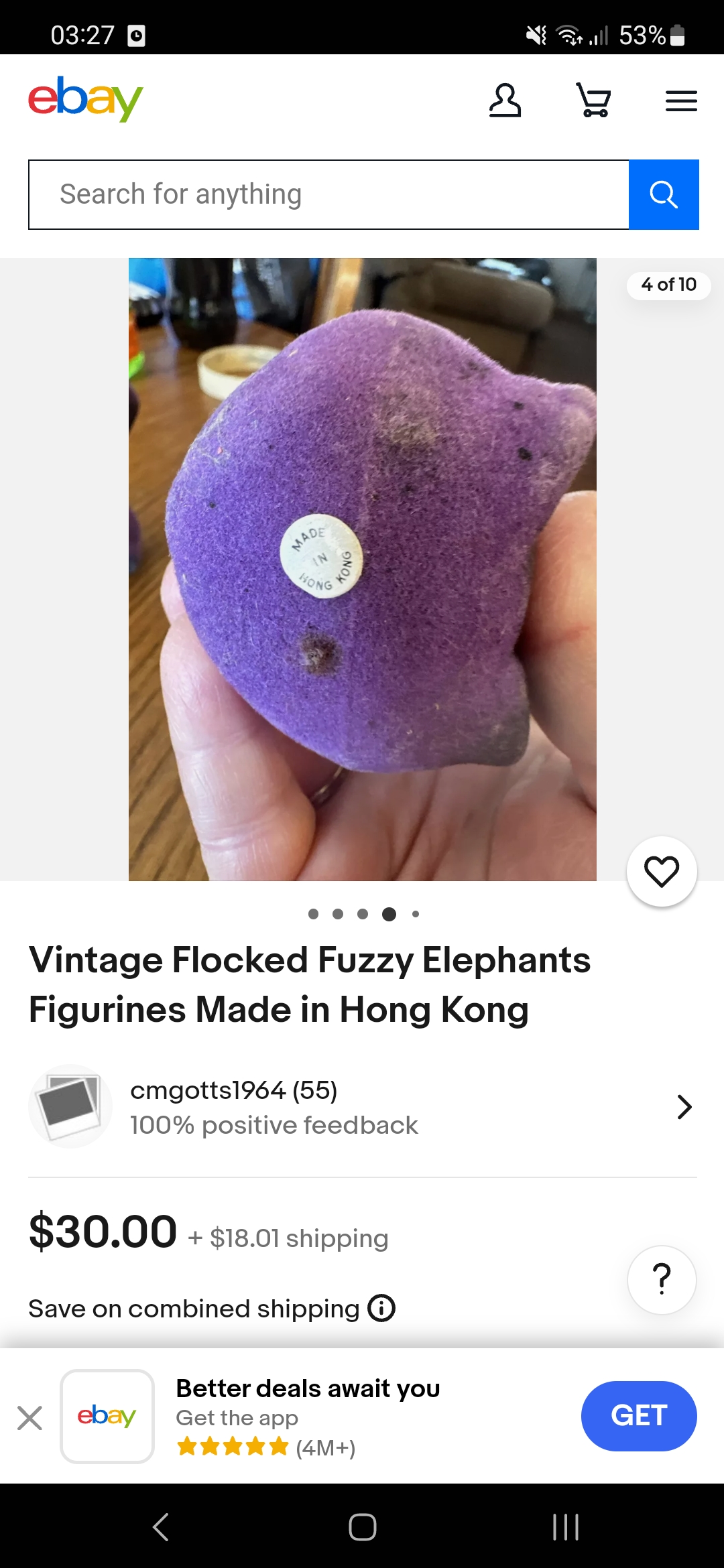Go back using the system back button
The image size is (724, 1568).
161,1527
